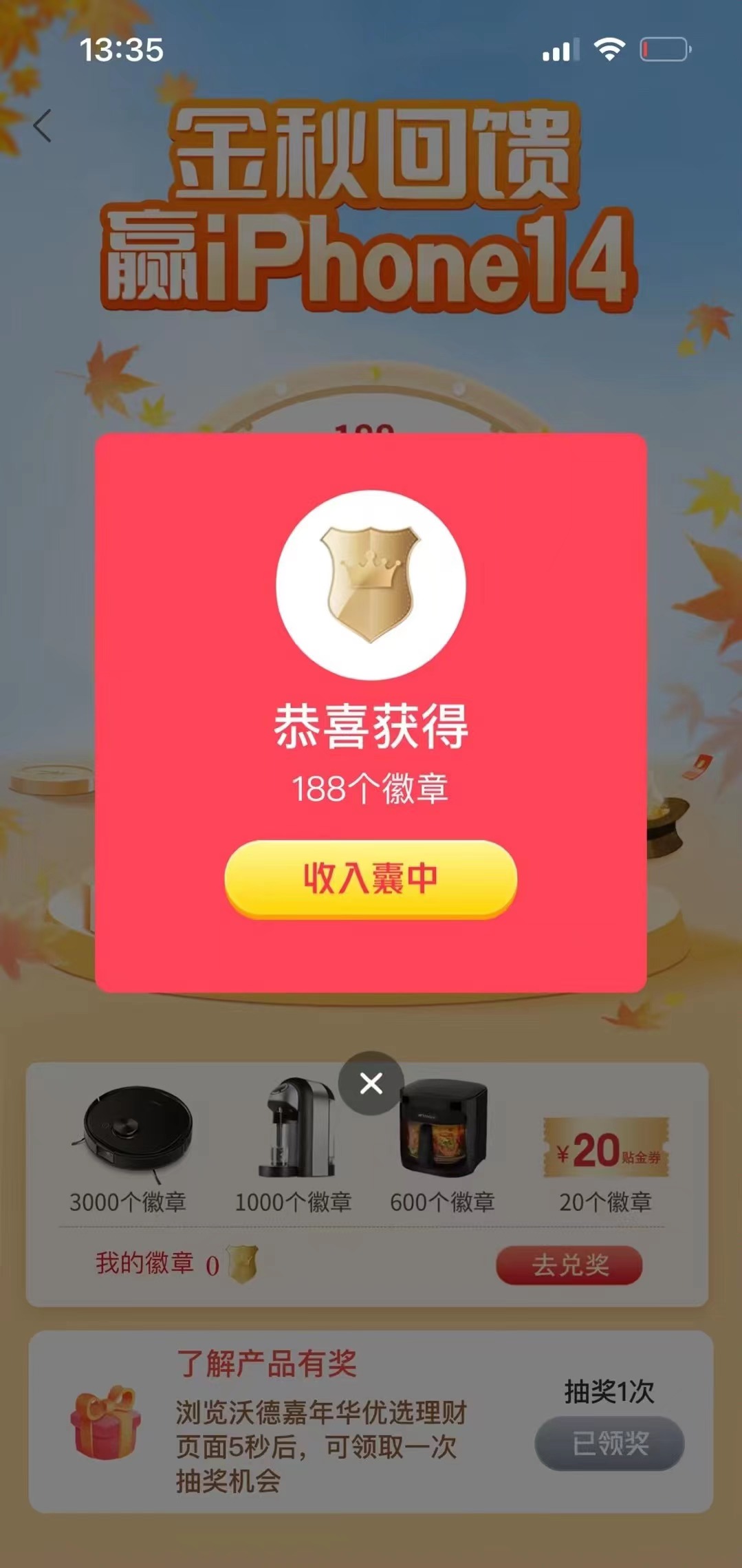742x1568 pixels.
Task: Tap the 收入囊中 button
Action: (x=371, y=878)
